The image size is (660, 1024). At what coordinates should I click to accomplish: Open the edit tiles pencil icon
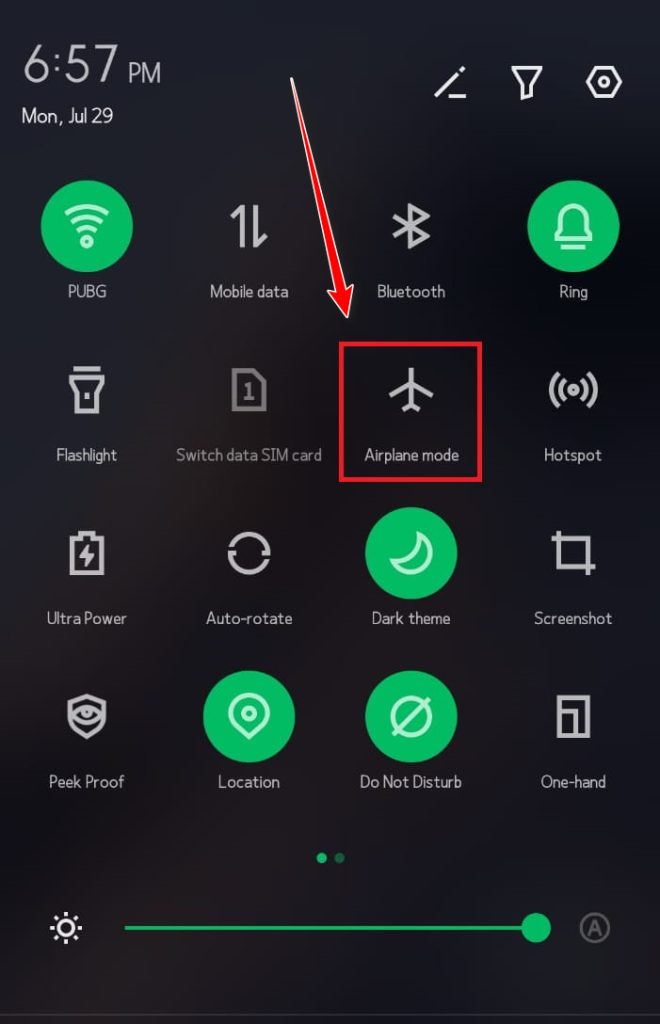click(x=449, y=83)
